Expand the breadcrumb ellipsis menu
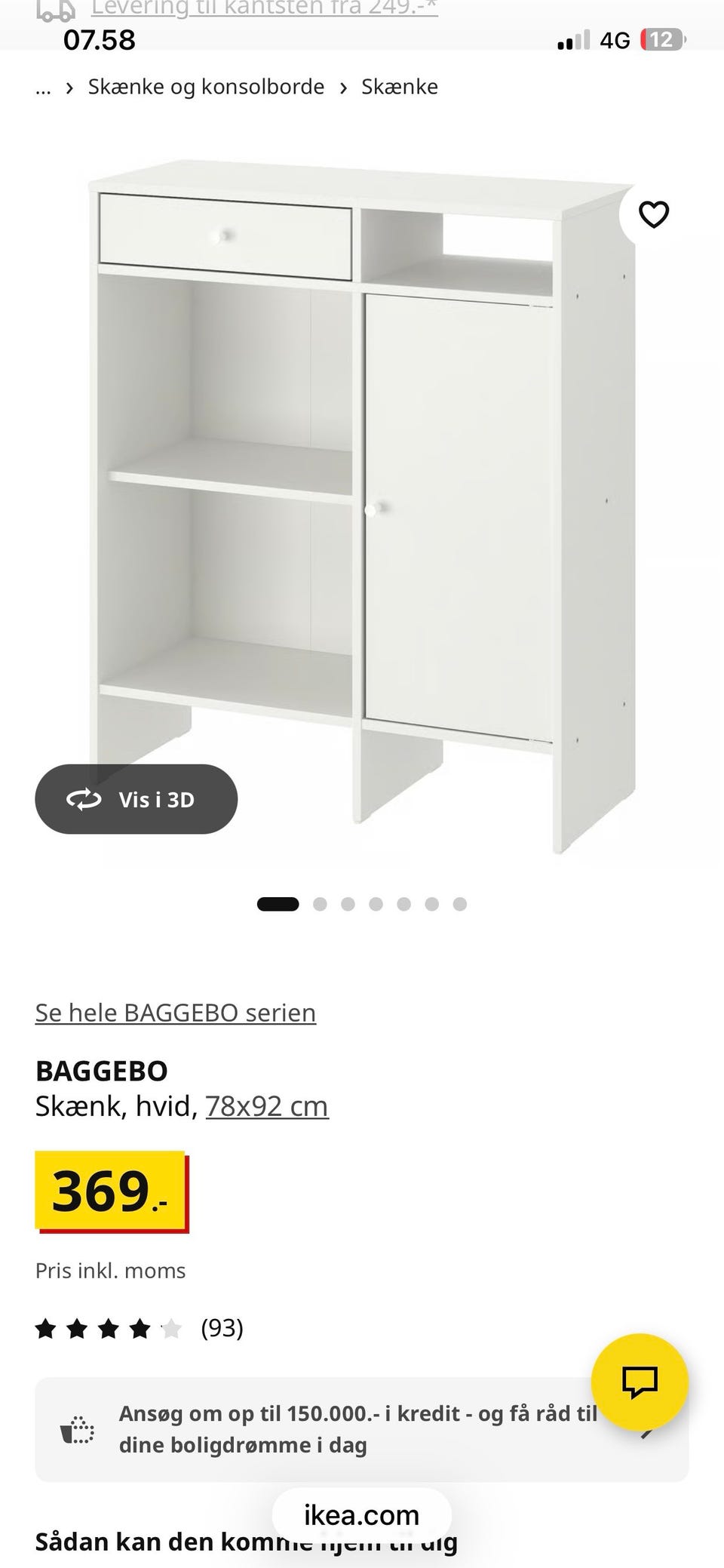Viewport: 724px width, 1568px height. 42,86
